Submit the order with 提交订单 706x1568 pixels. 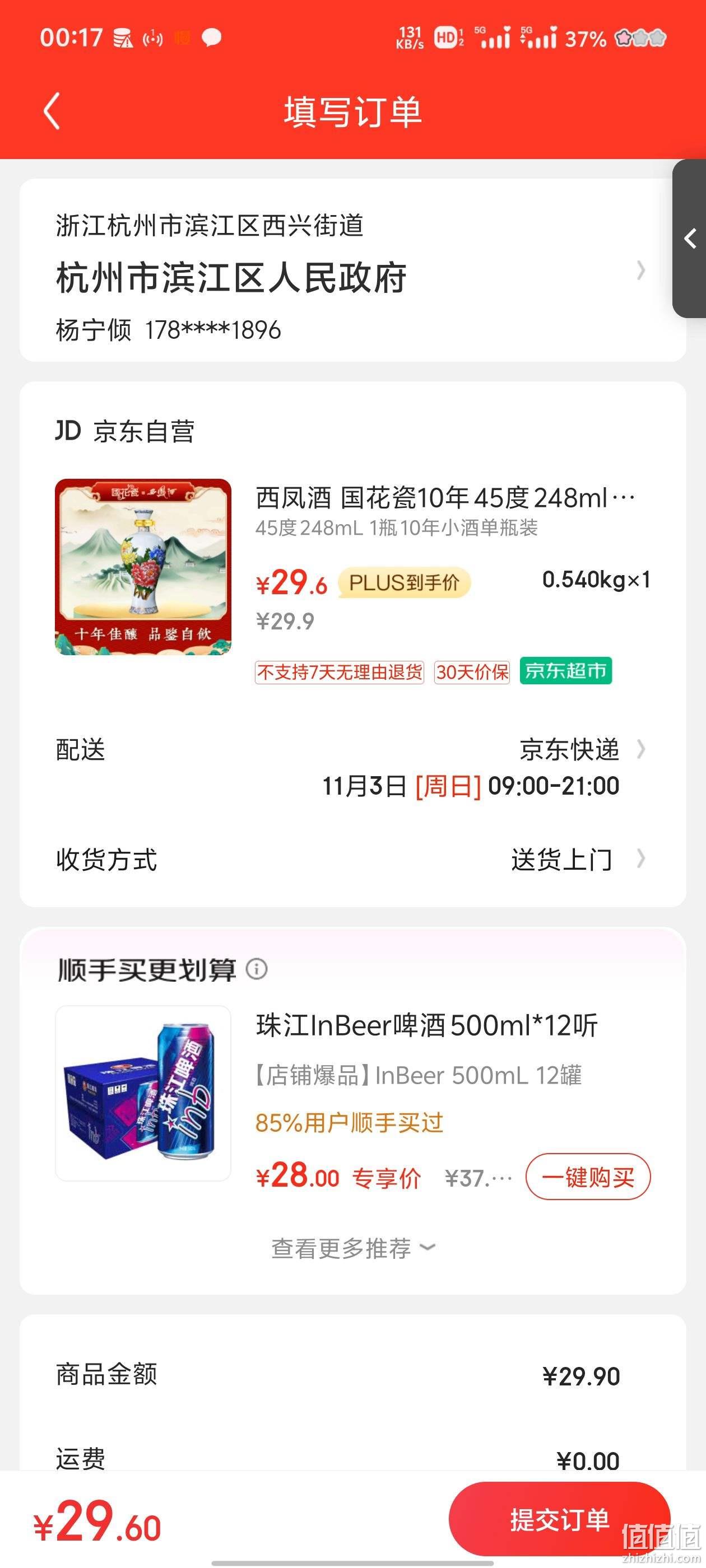[x=559, y=1519]
